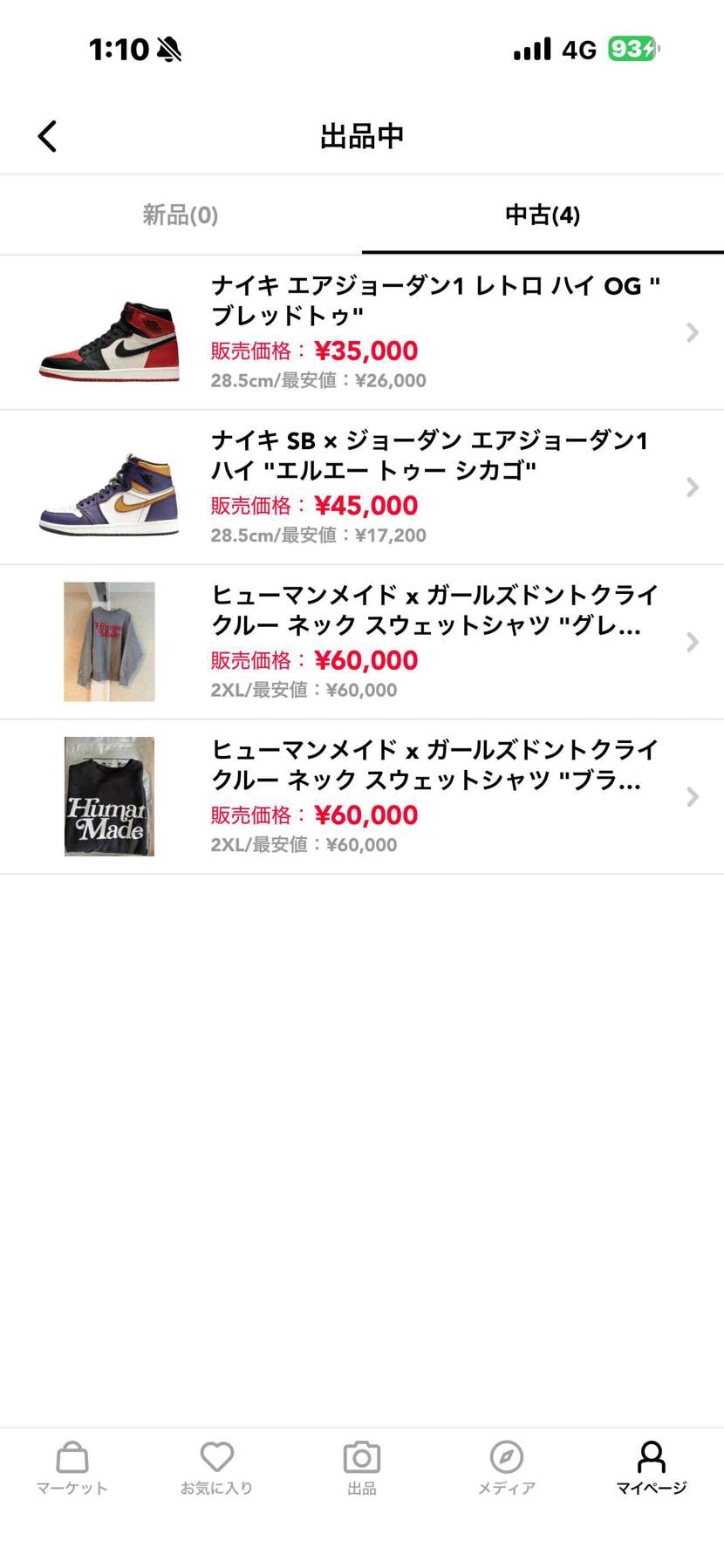The height and width of the screenshot is (1568, 724).
Task: Stay on the 中古(4) tab
Action: click(543, 215)
